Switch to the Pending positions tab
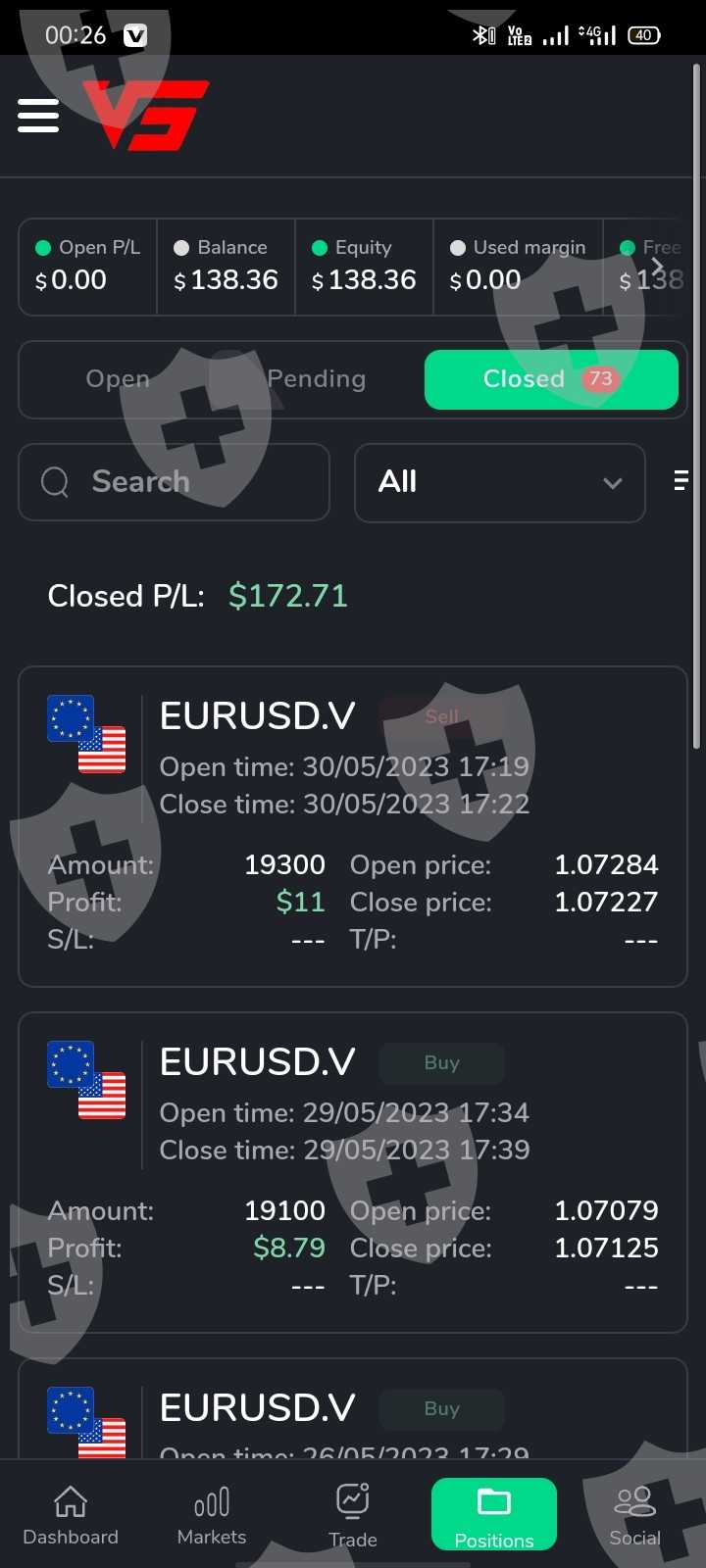The height and width of the screenshot is (1568, 706). coord(316,379)
